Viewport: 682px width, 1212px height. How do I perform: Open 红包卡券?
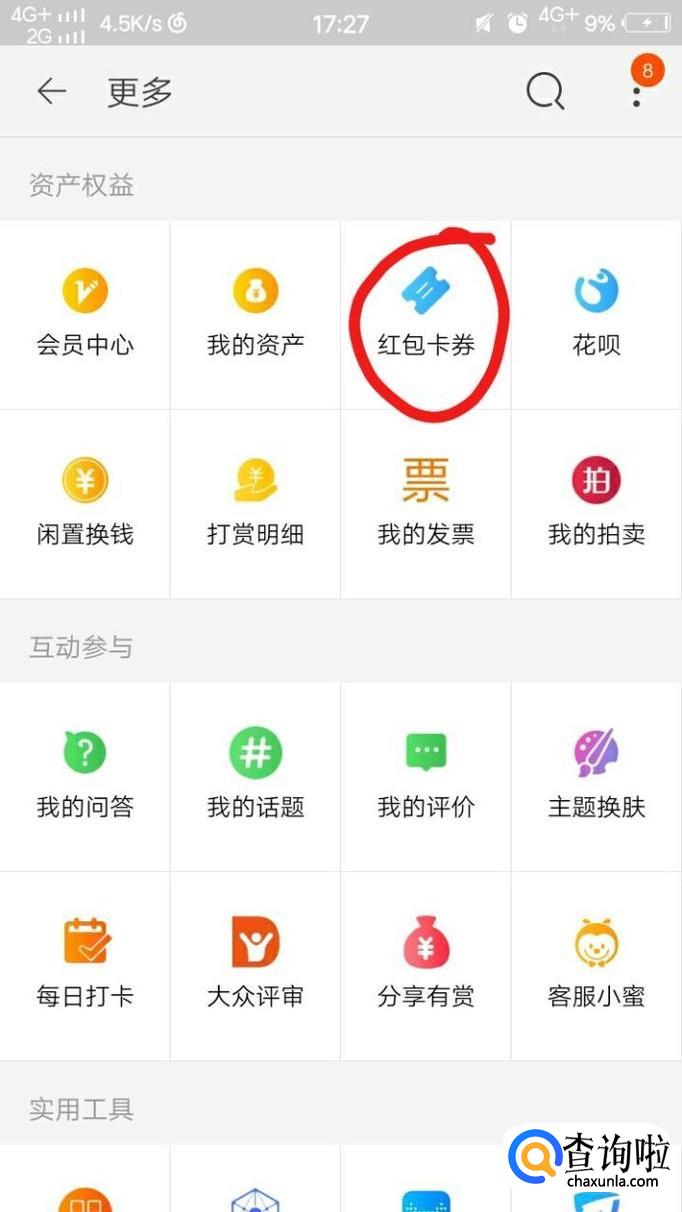[426, 314]
